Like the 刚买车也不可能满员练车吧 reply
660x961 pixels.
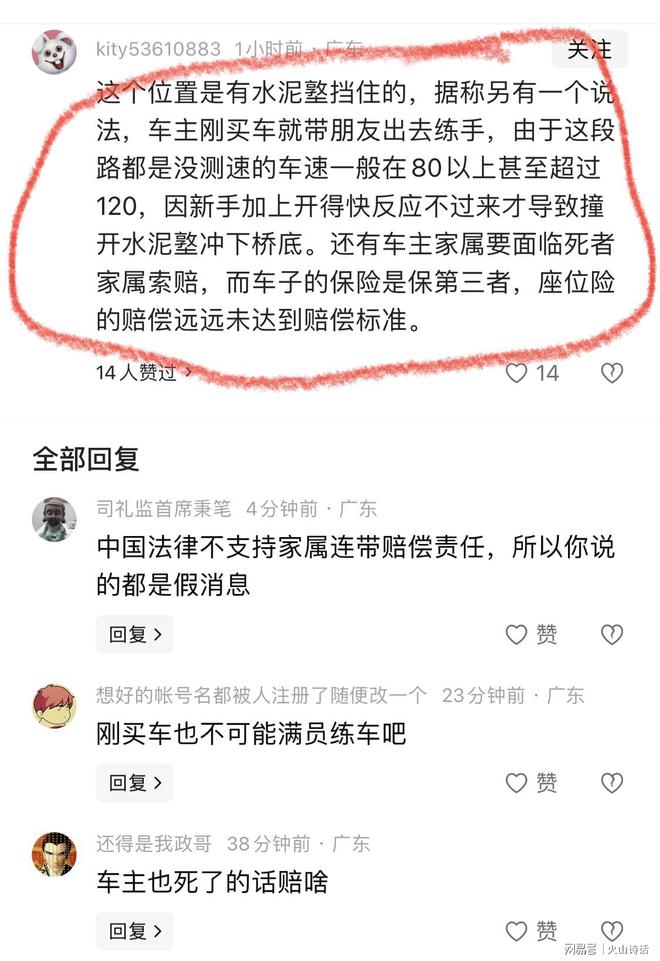coord(531,782)
